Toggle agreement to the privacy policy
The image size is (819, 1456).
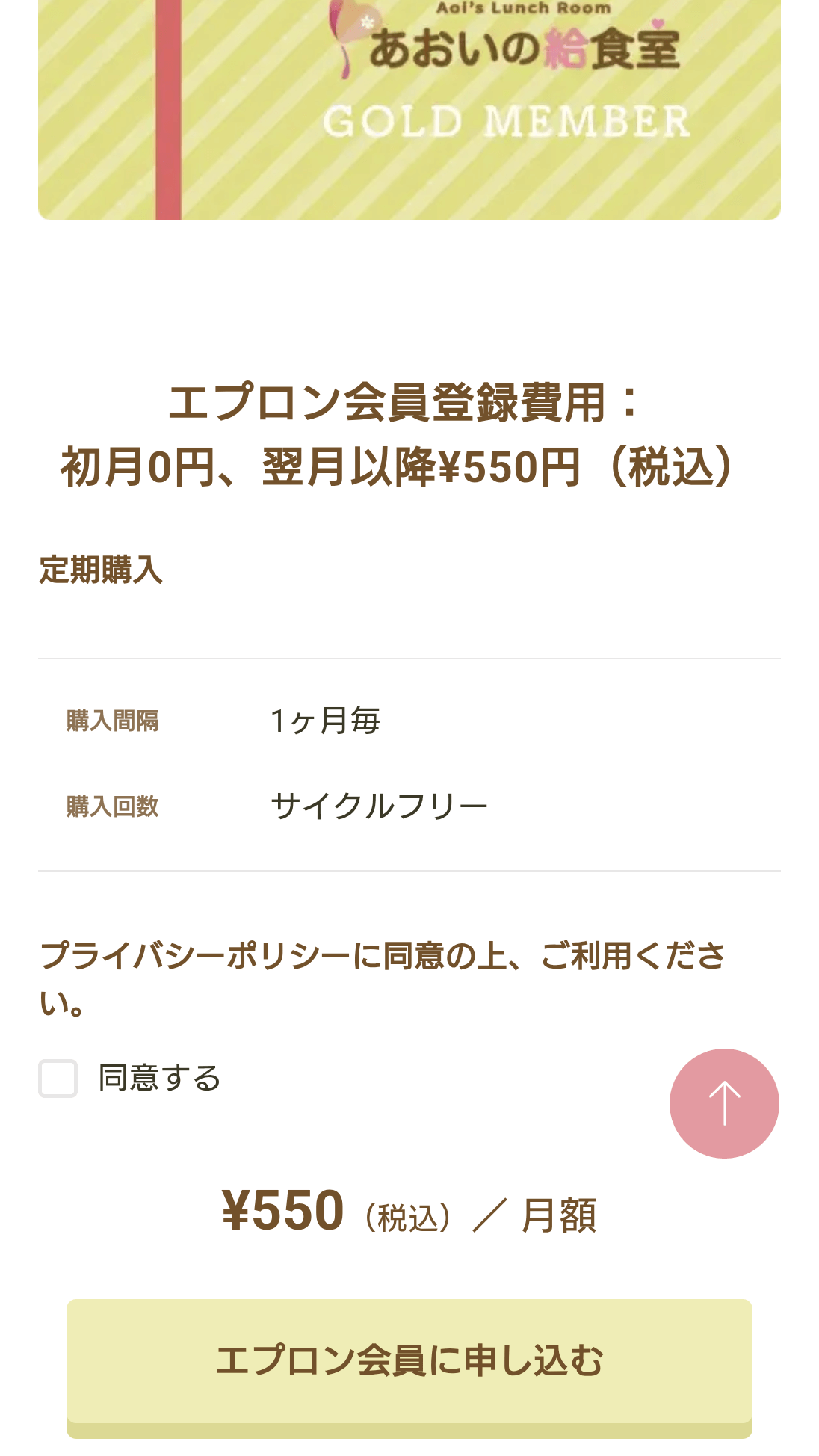pyautogui.click(x=57, y=1079)
